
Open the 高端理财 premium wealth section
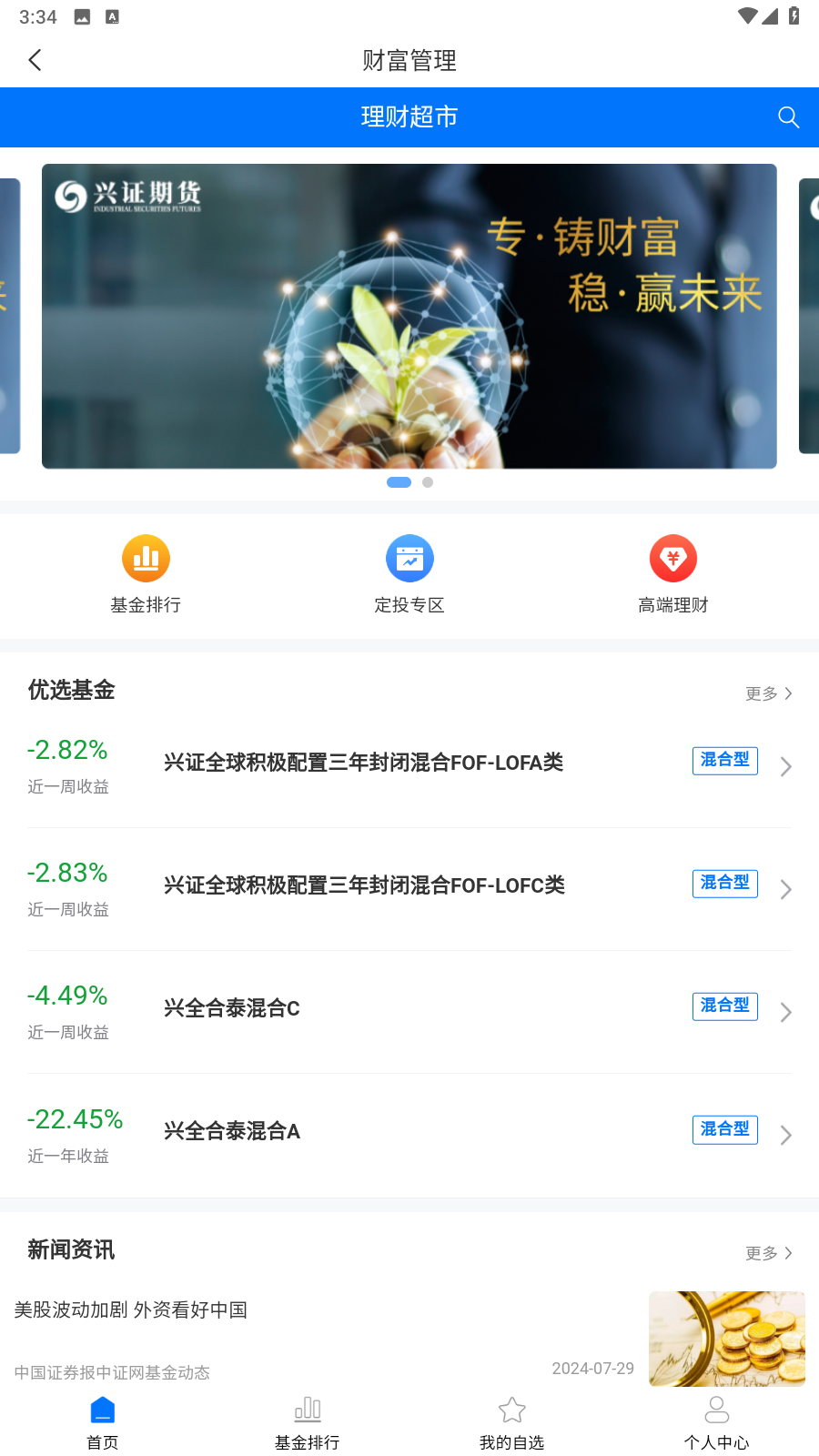673,573
